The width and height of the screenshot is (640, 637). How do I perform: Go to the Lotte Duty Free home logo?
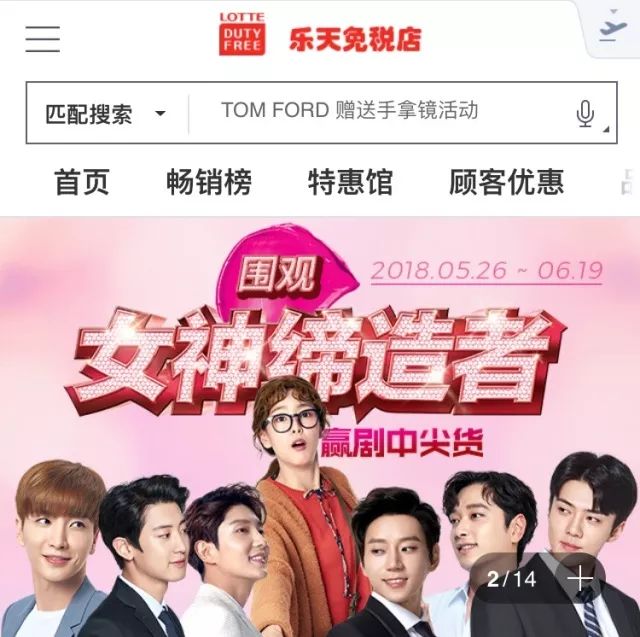point(320,34)
